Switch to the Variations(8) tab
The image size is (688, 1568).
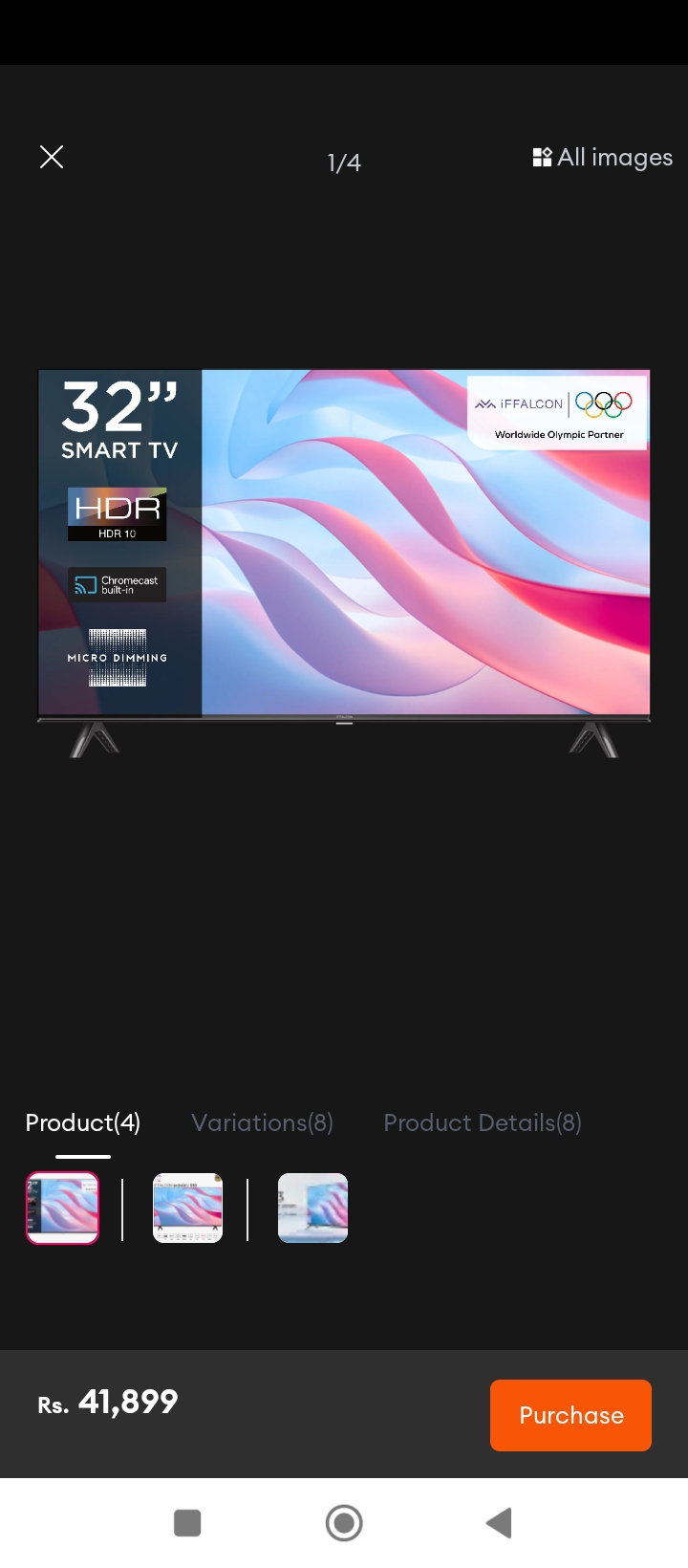tap(262, 1122)
